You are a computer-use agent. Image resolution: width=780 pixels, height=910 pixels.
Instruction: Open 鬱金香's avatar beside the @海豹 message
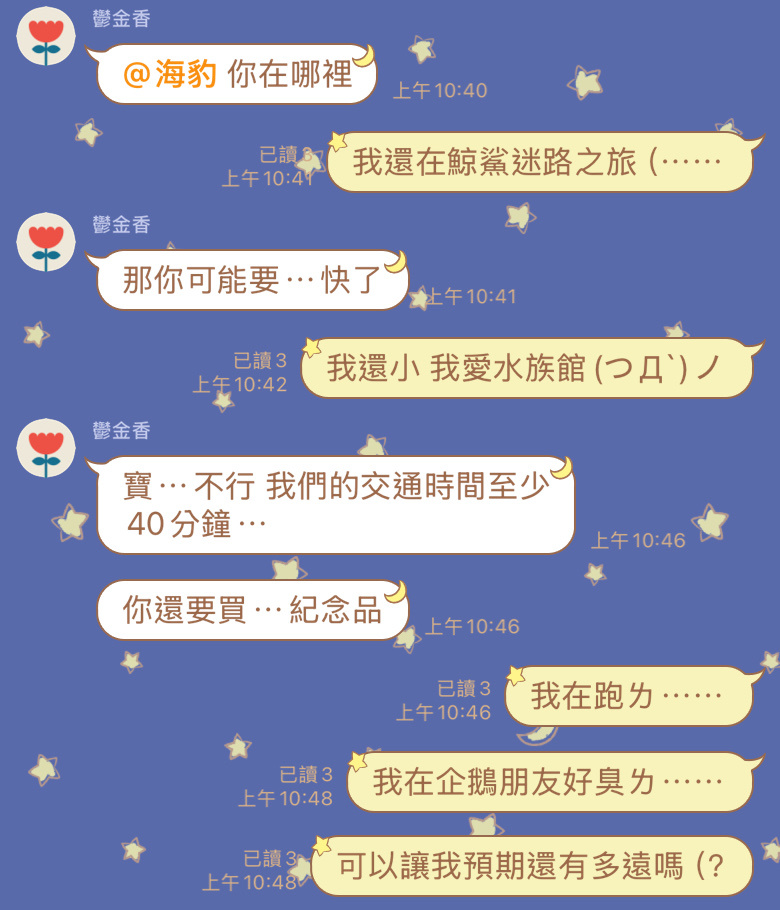click(x=46, y=36)
